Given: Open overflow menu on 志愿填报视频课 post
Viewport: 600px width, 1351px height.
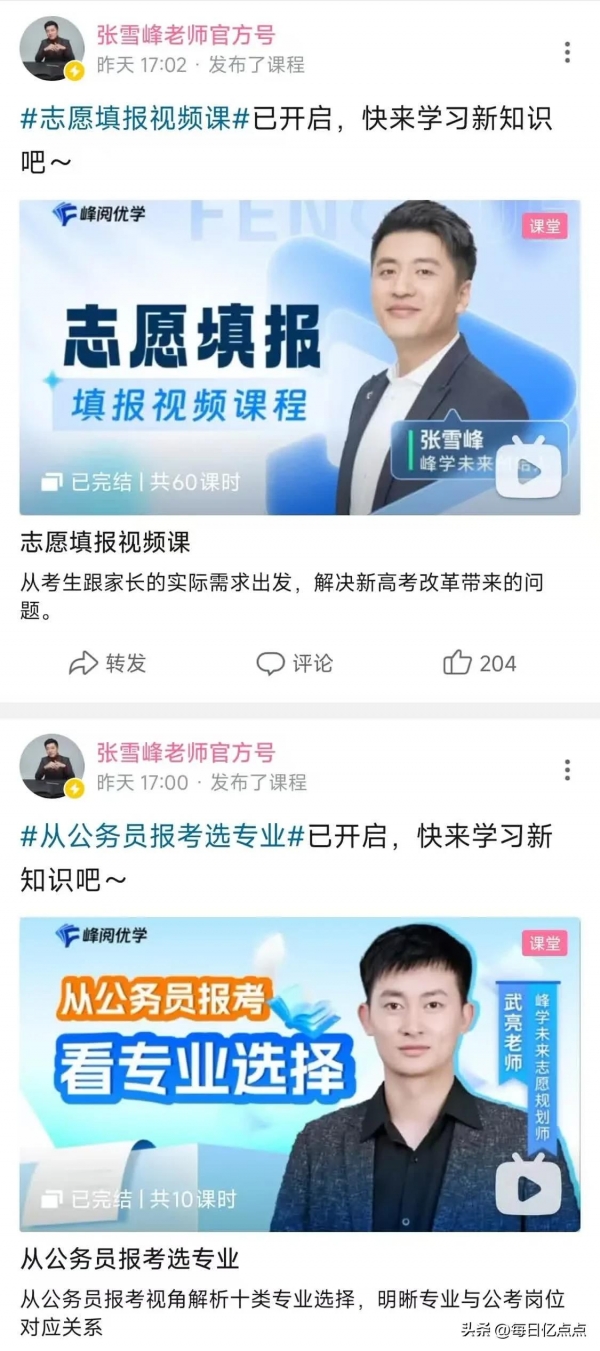Looking at the screenshot, I should [x=567, y=52].
